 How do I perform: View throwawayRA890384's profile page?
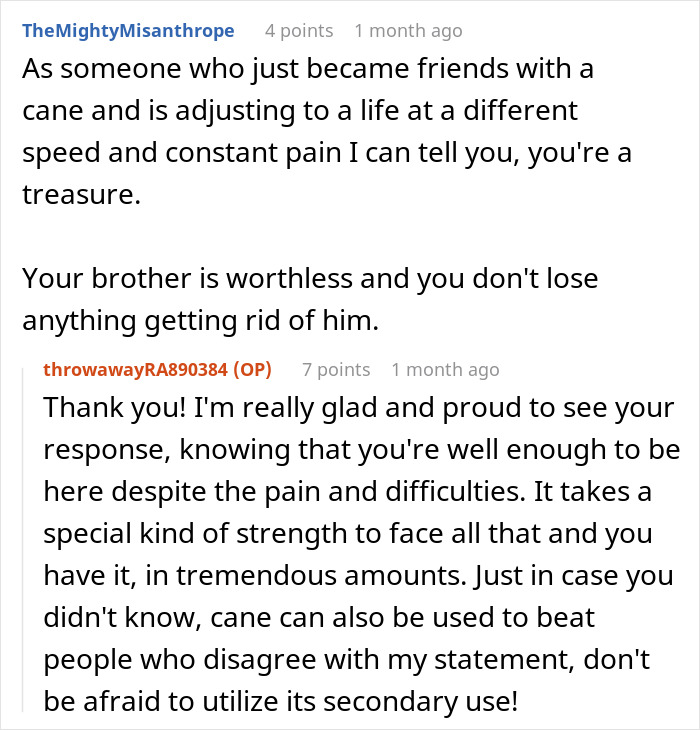point(138,370)
